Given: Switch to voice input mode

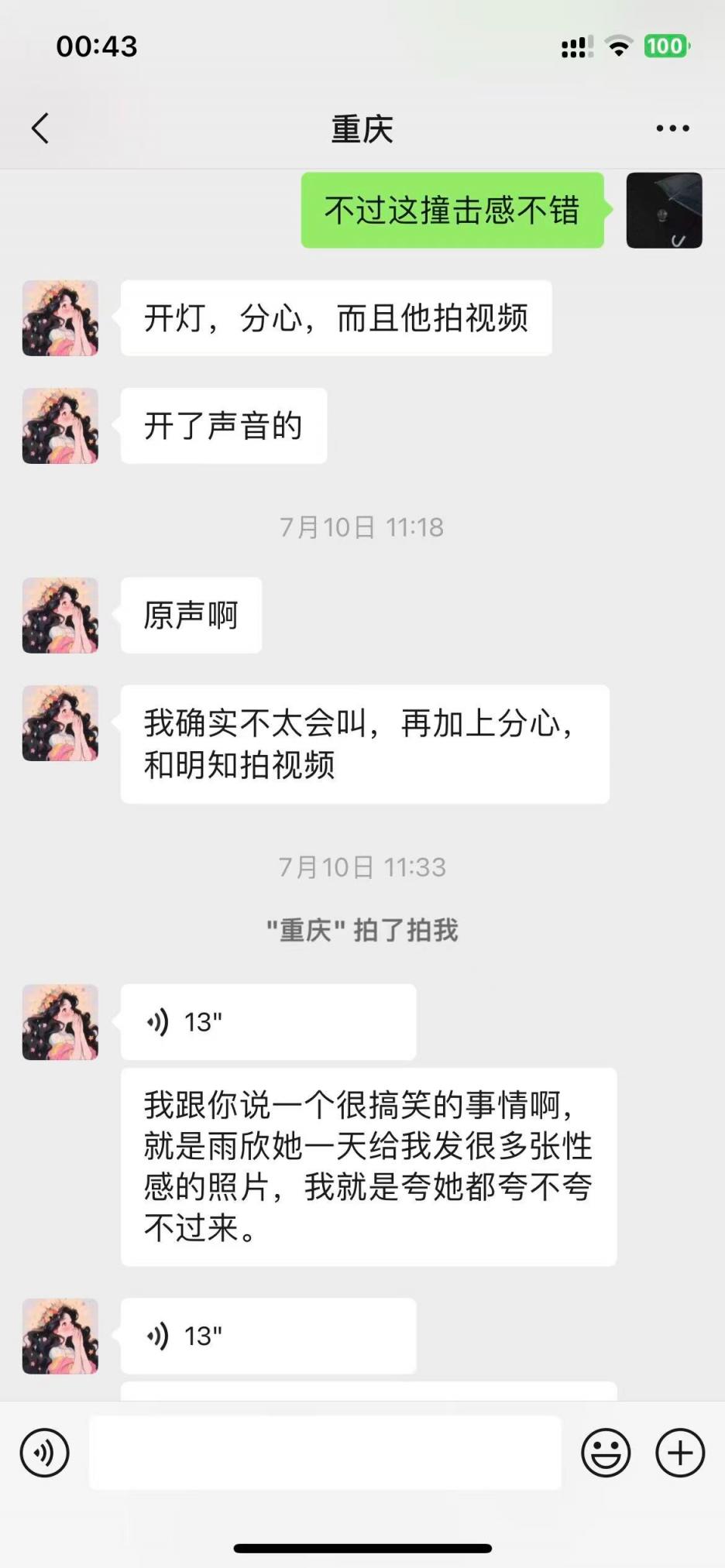Looking at the screenshot, I should [x=45, y=1453].
